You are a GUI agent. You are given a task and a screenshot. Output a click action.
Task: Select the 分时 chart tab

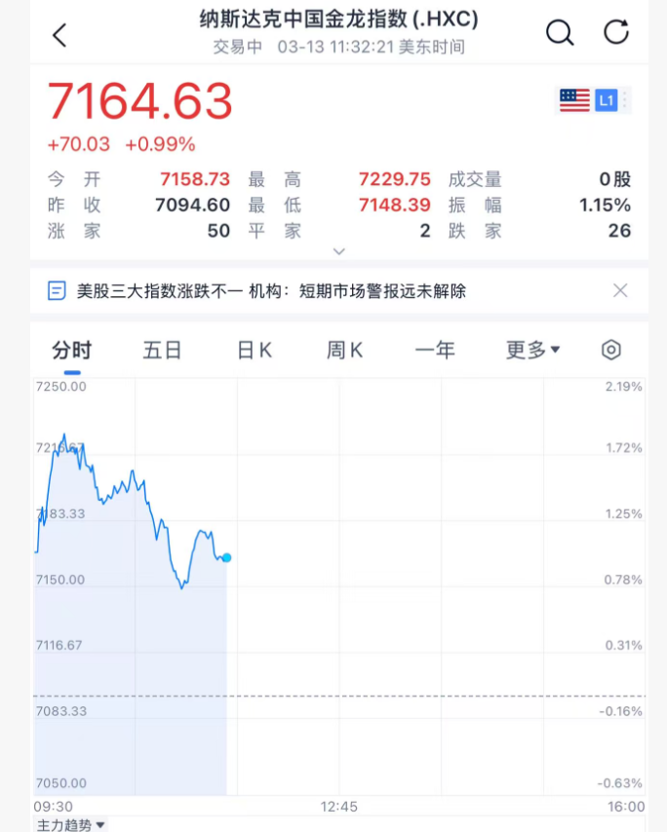(x=72, y=350)
